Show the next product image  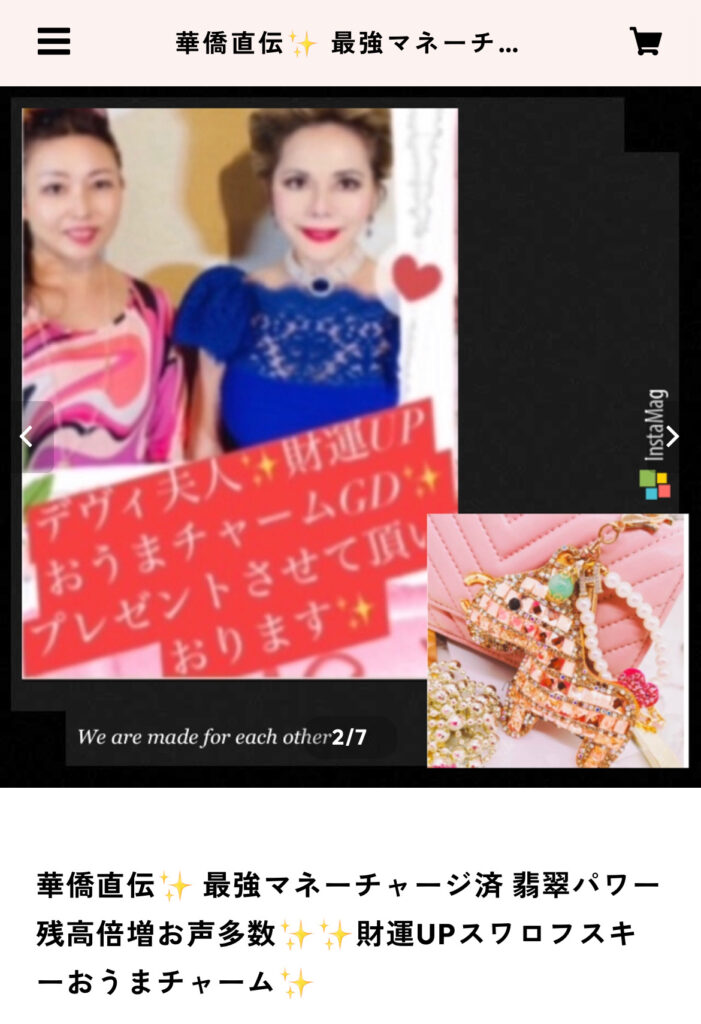tap(673, 436)
